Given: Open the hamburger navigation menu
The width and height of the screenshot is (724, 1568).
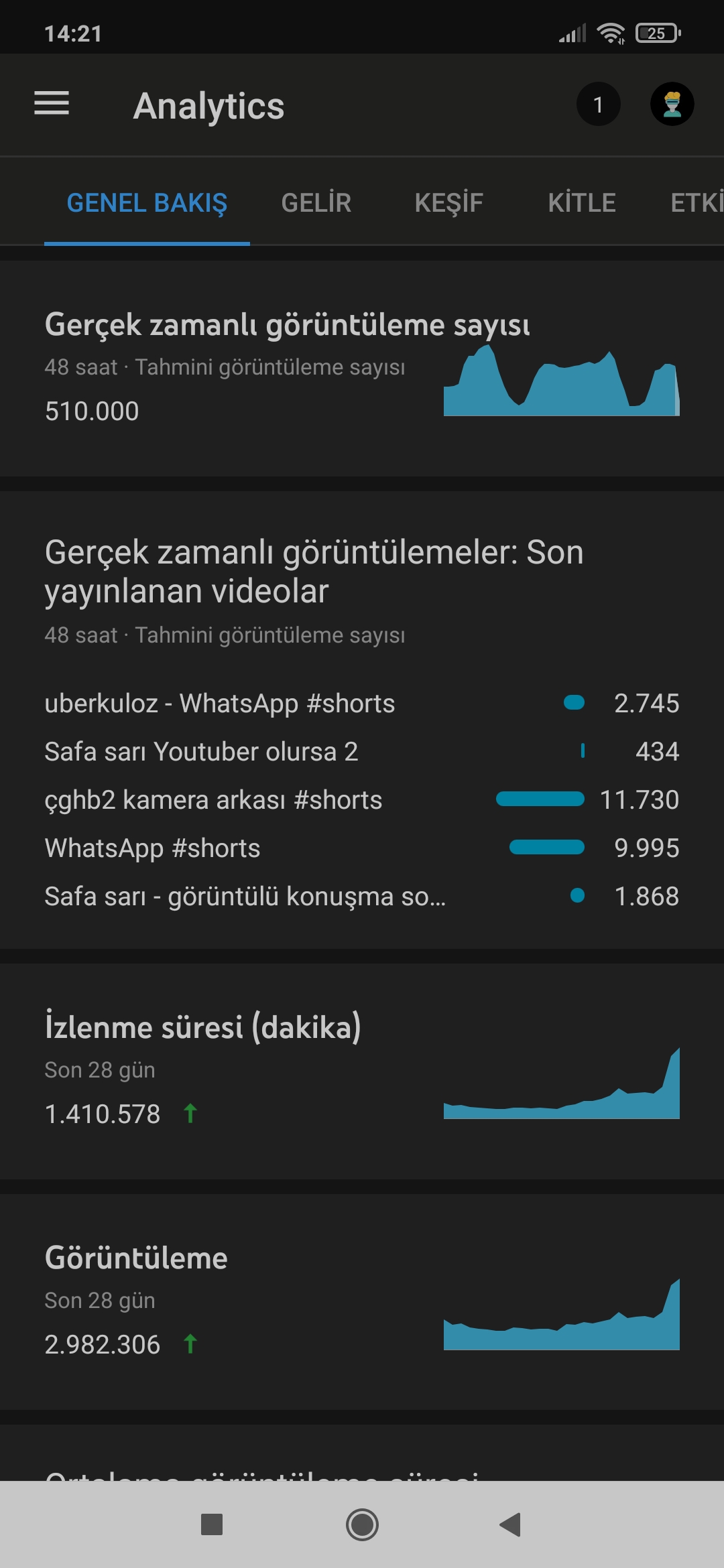Looking at the screenshot, I should click(x=52, y=104).
